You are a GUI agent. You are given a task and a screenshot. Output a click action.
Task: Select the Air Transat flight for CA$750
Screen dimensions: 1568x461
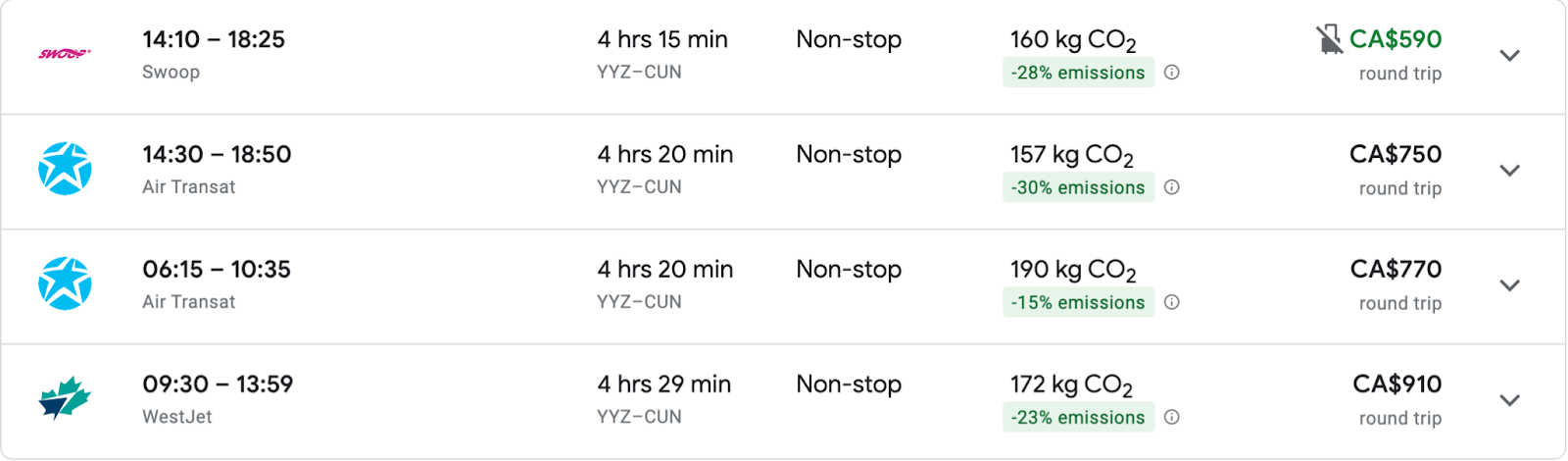pos(1395,155)
